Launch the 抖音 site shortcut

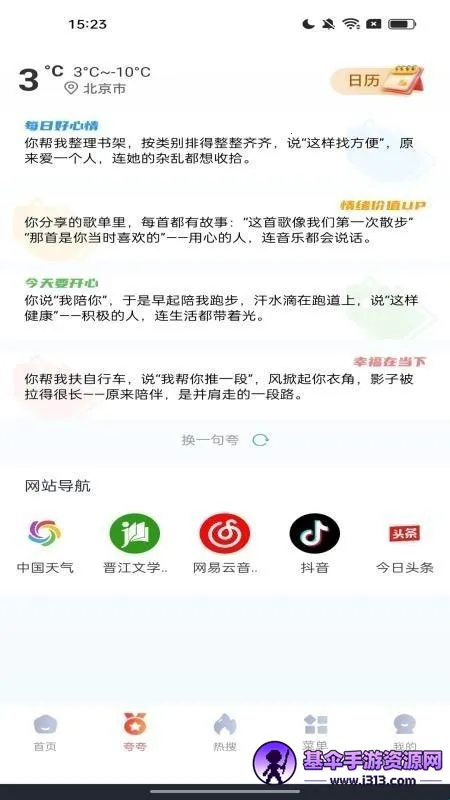click(314, 543)
